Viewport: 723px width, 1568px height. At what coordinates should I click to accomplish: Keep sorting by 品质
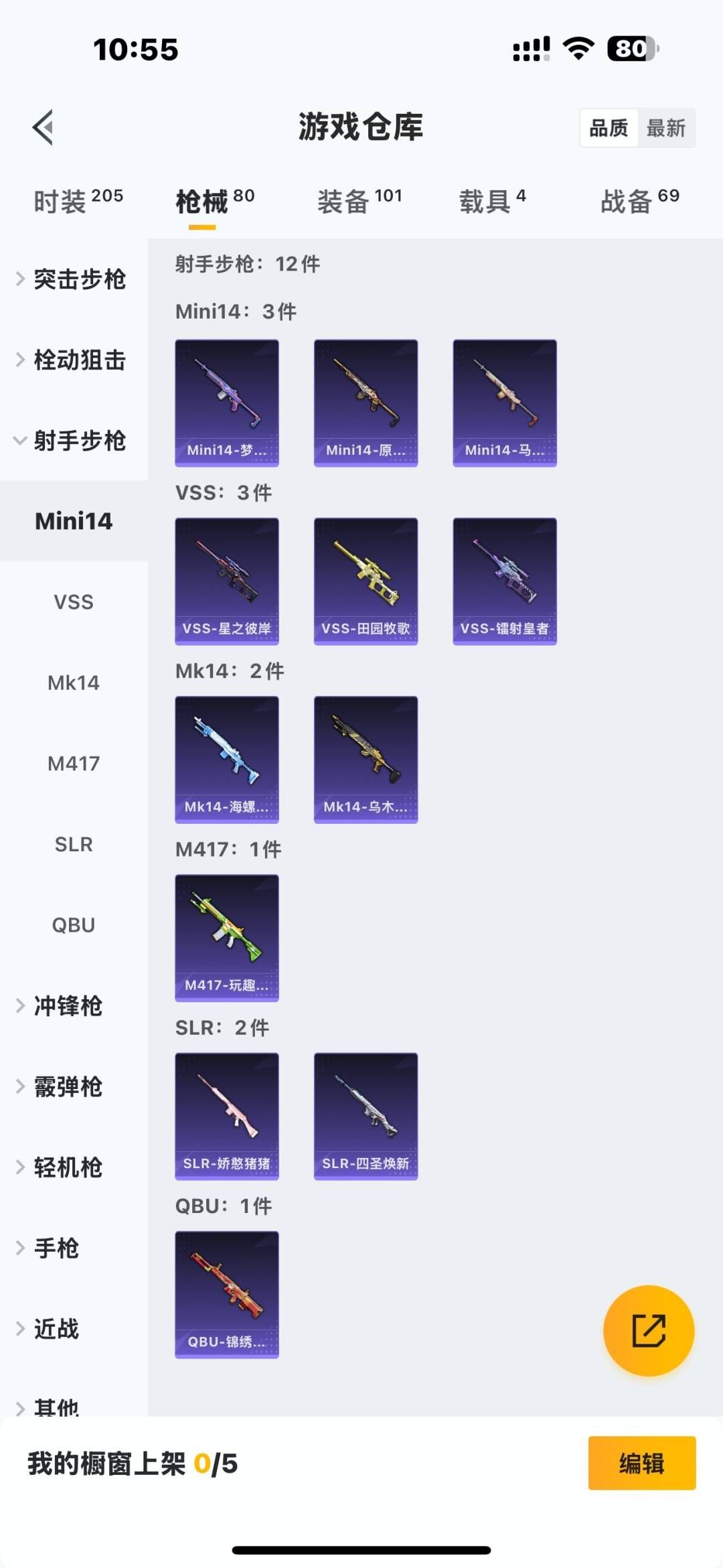pos(608,127)
